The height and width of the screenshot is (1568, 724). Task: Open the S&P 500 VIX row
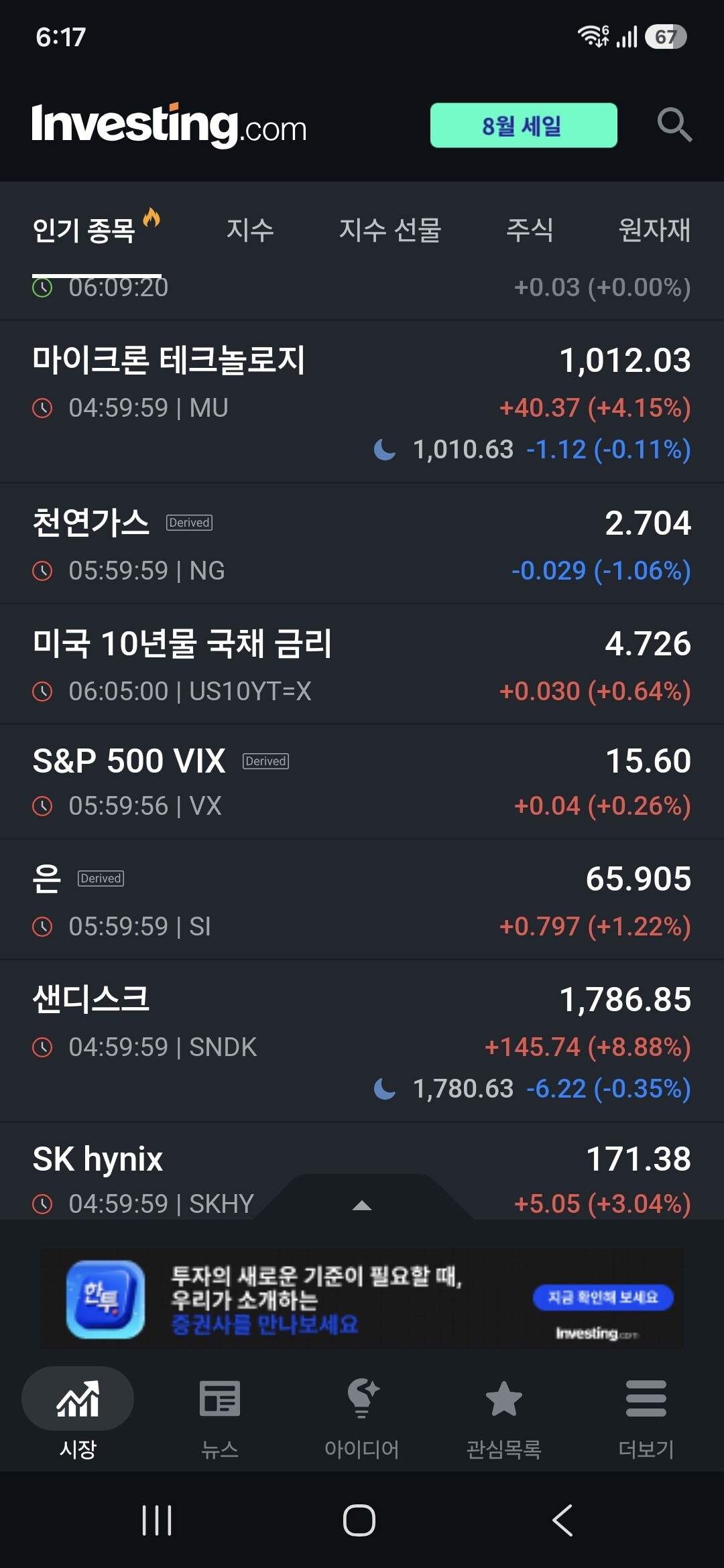(362, 781)
